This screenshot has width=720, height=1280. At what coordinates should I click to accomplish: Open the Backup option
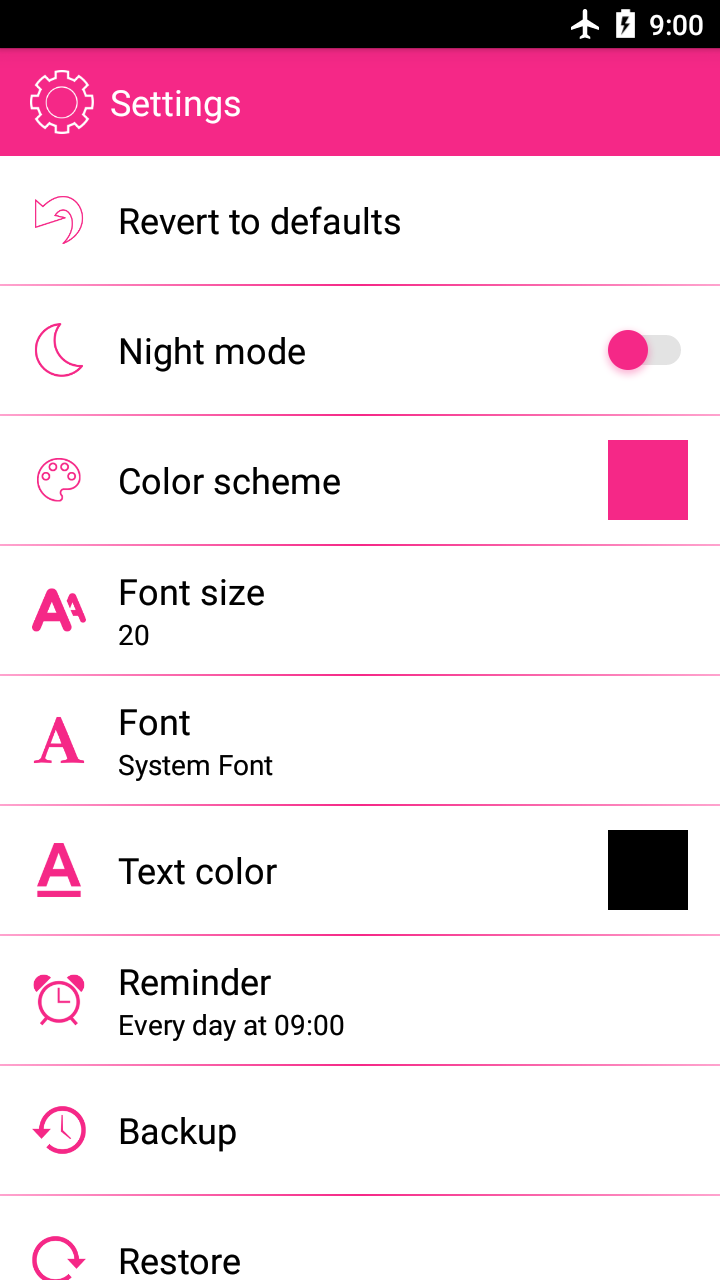click(178, 1131)
